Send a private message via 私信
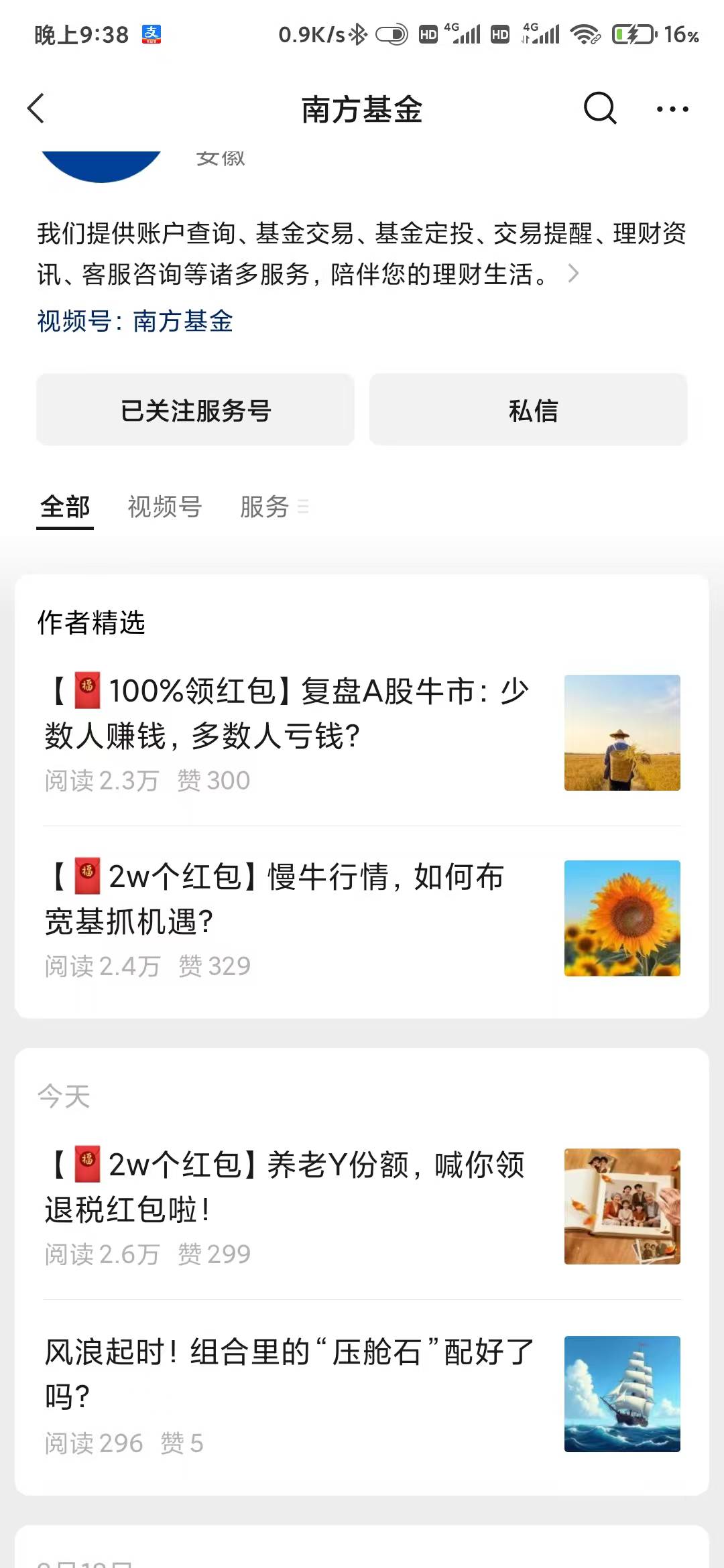The height and width of the screenshot is (1568, 724). point(528,410)
